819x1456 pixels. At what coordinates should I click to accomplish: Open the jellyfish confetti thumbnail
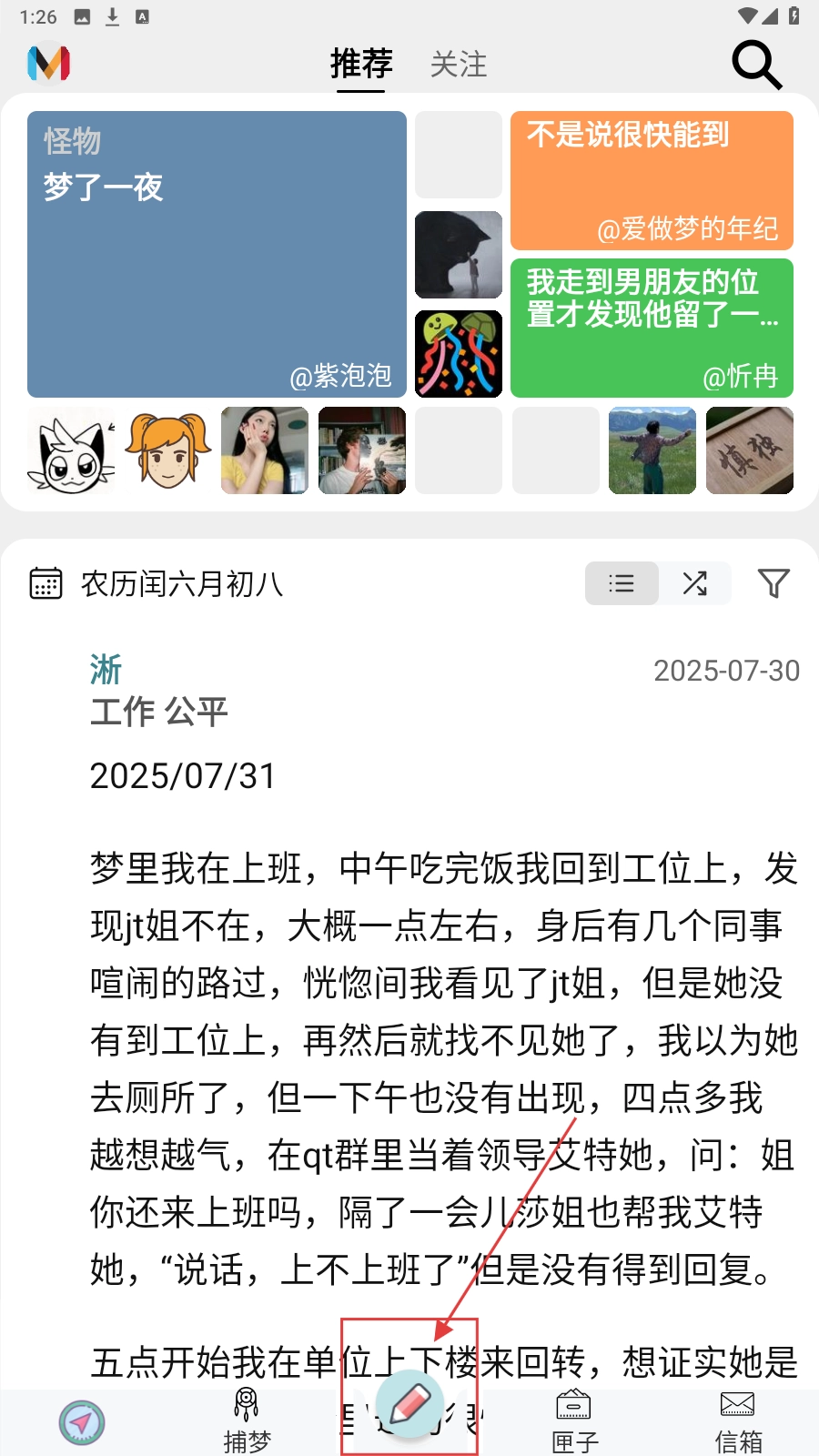coord(459,354)
